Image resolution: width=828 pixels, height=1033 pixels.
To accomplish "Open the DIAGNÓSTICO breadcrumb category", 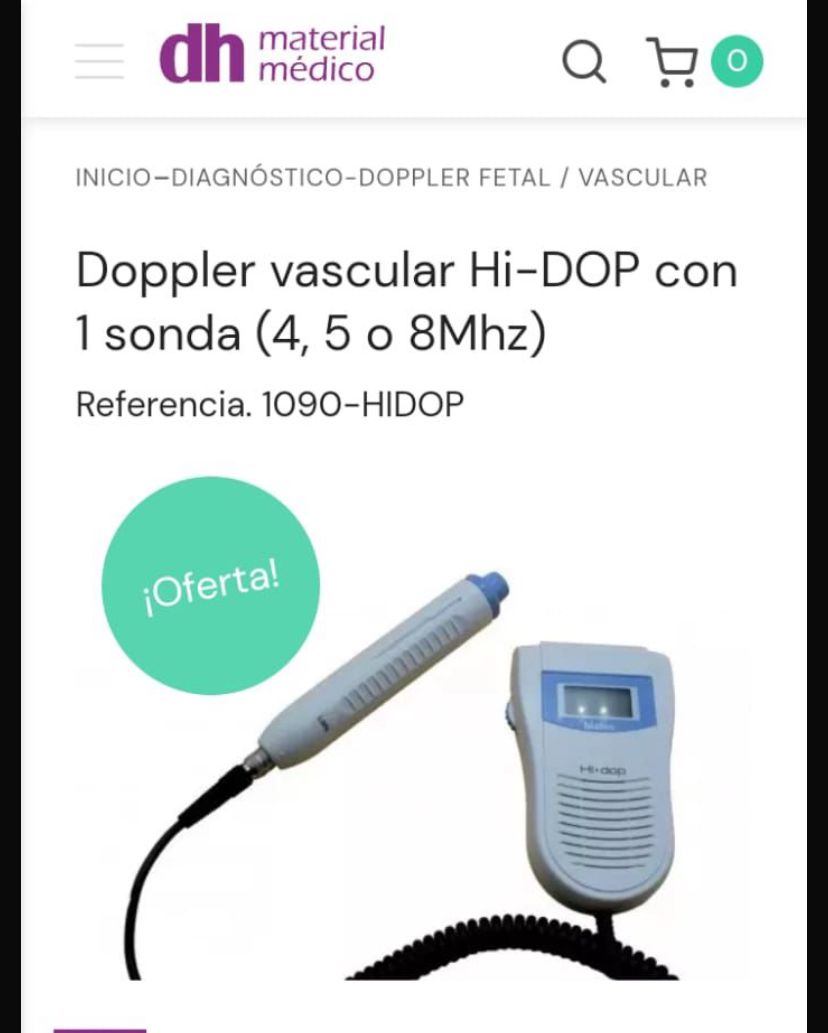I will point(258,178).
